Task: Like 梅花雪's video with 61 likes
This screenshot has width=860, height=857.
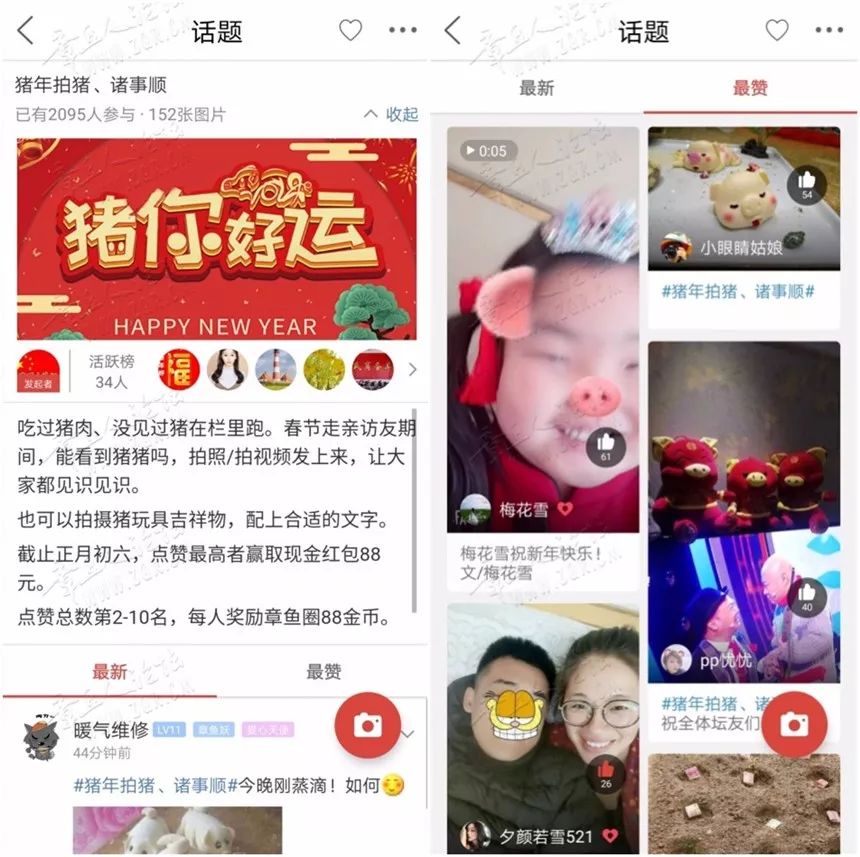Action: [x=605, y=446]
